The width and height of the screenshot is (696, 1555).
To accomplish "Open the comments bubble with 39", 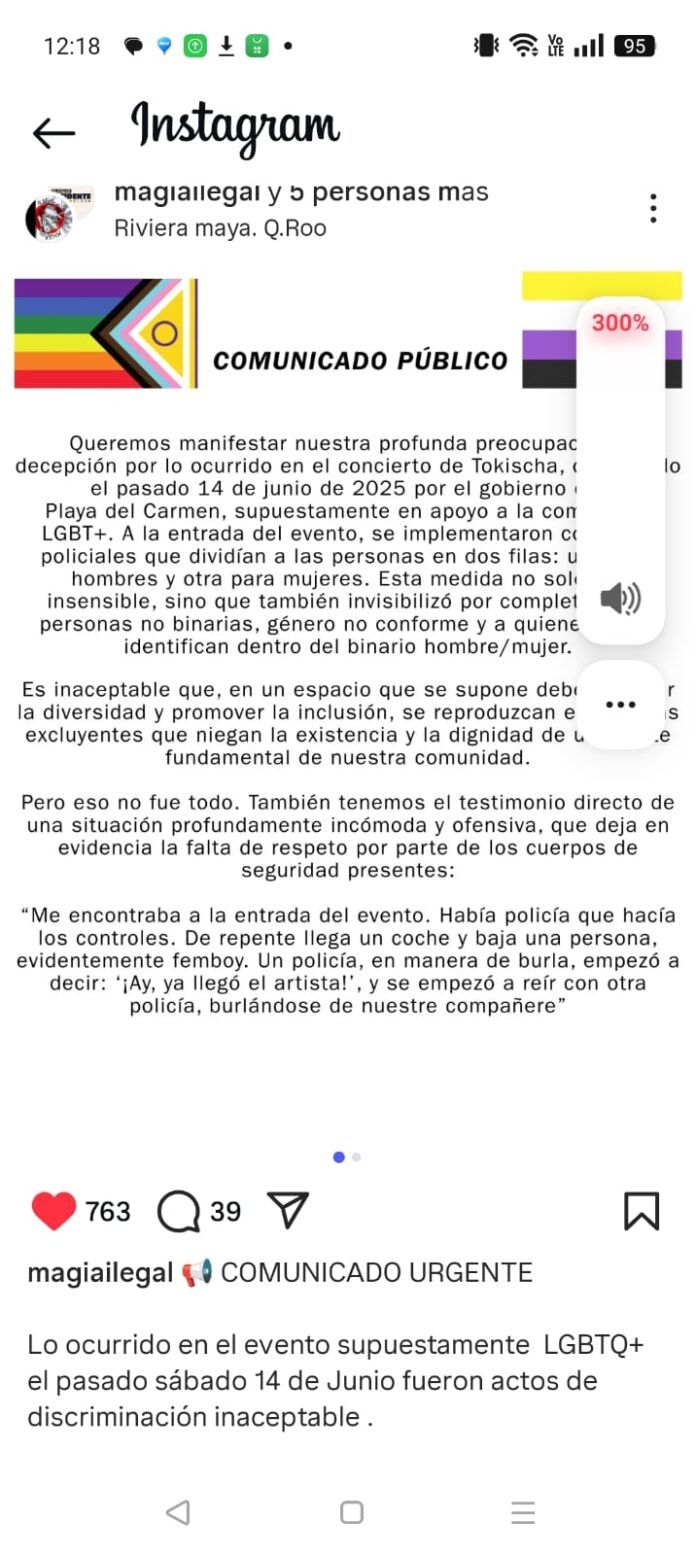I will [x=179, y=1212].
